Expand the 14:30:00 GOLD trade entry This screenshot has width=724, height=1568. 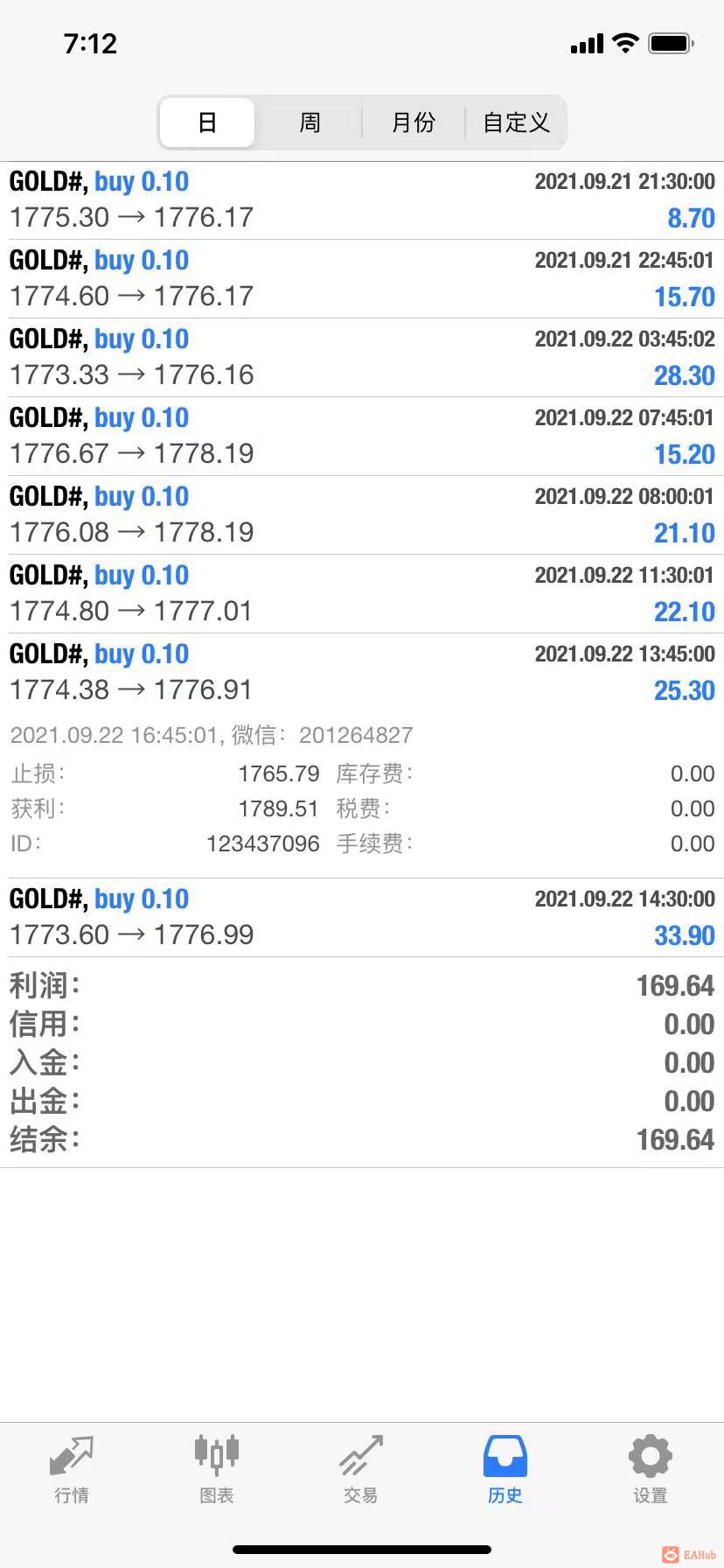click(362, 916)
